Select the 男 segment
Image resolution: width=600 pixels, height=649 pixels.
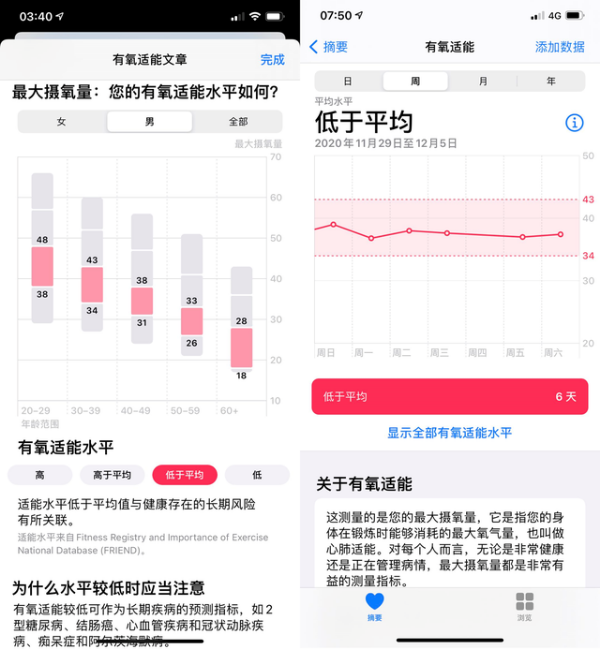pyautogui.click(x=150, y=122)
